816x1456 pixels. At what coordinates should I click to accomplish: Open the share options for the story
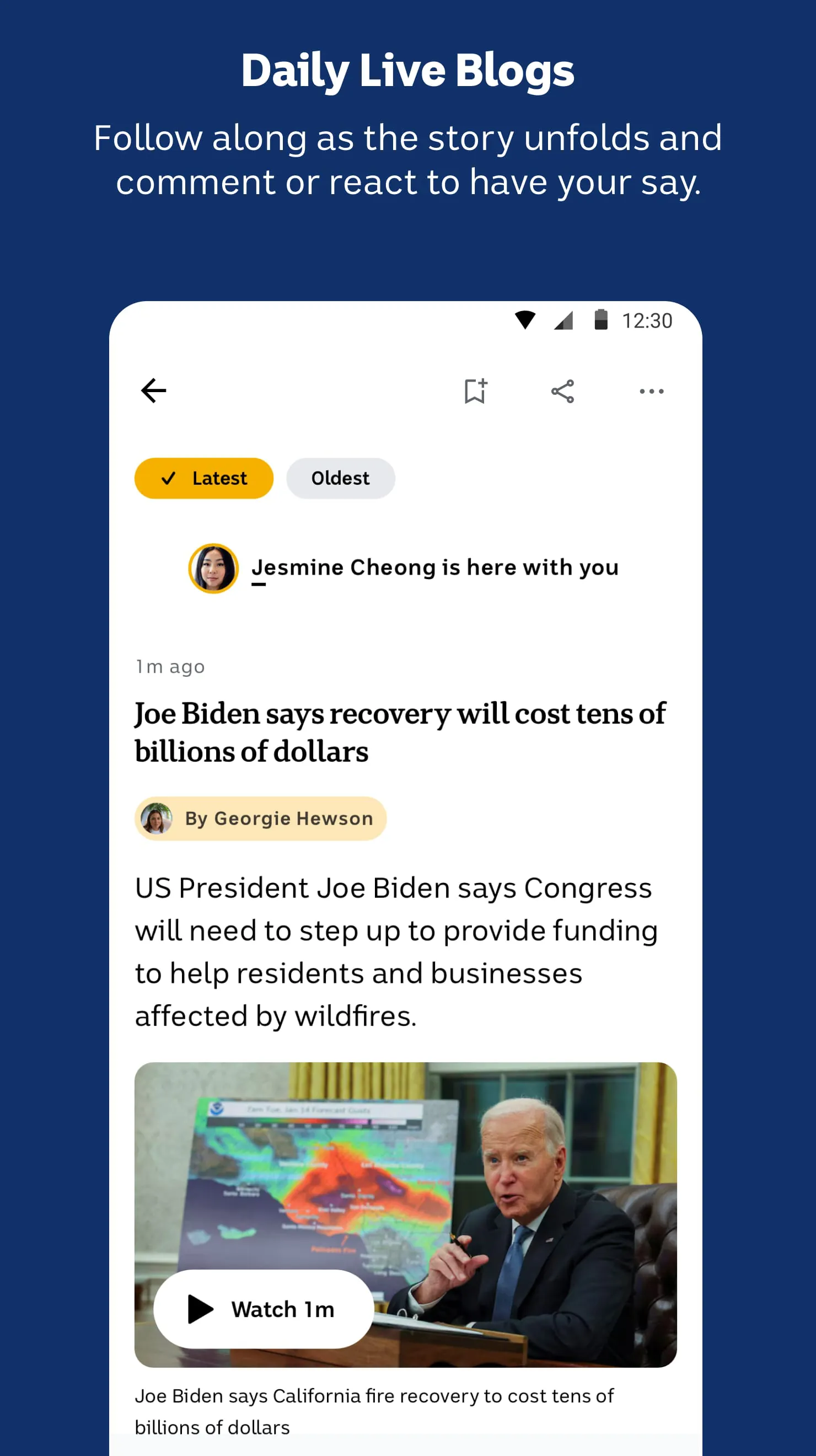pos(563,390)
